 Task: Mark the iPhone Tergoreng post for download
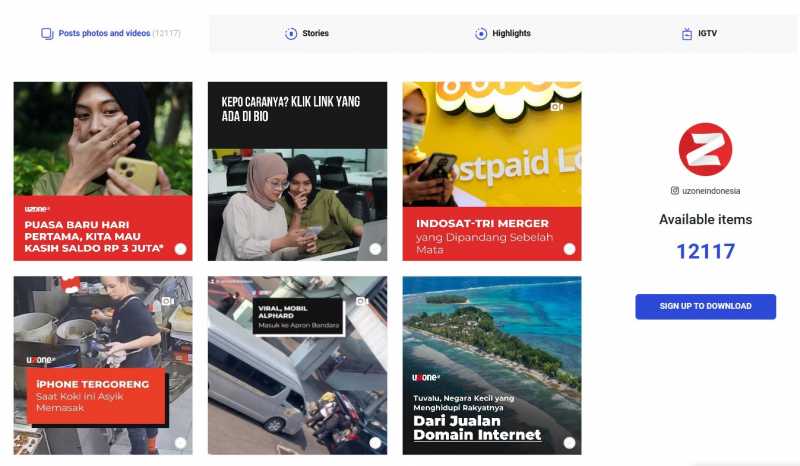[x=180, y=443]
